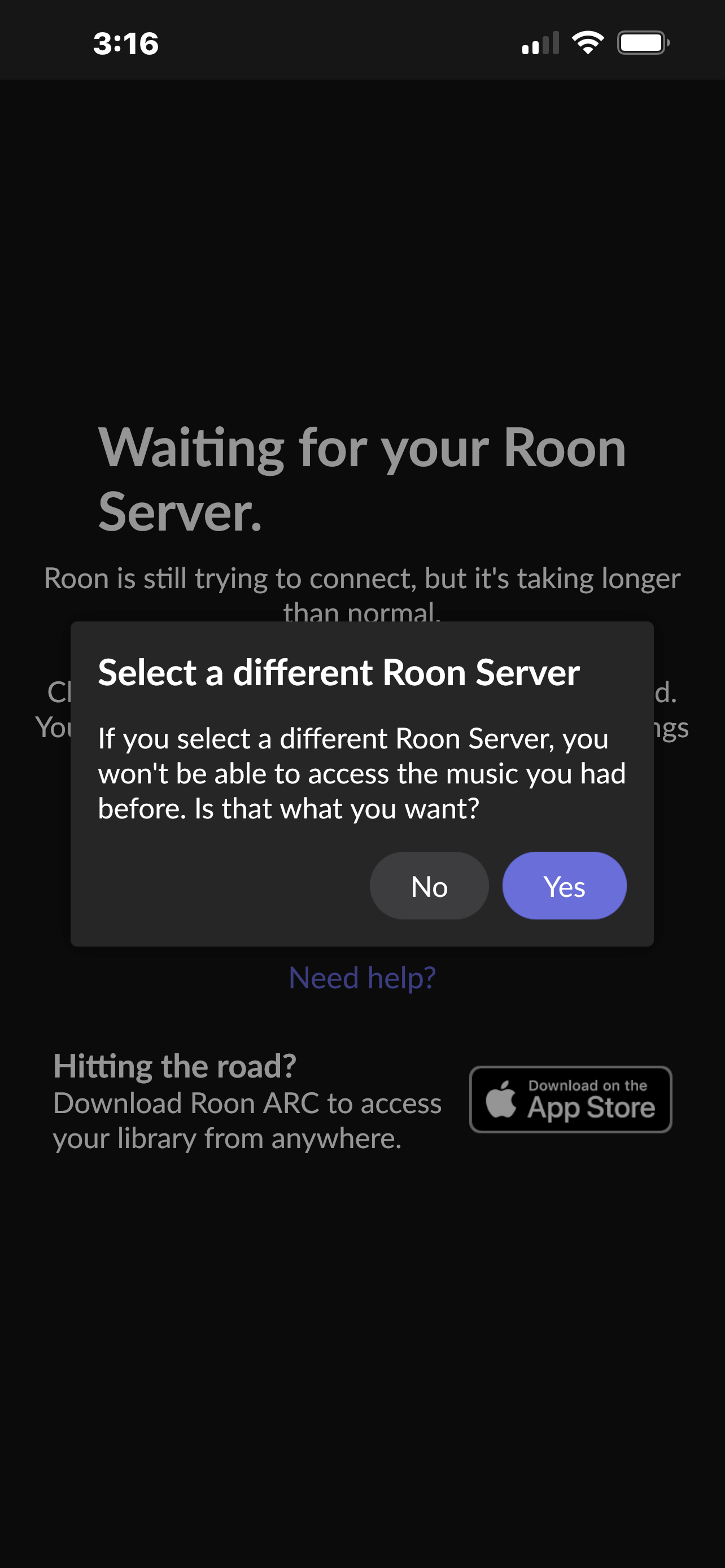Tap the Download on the App Store badge
Screen dimensions: 725x1568
pyautogui.click(x=570, y=1100)
